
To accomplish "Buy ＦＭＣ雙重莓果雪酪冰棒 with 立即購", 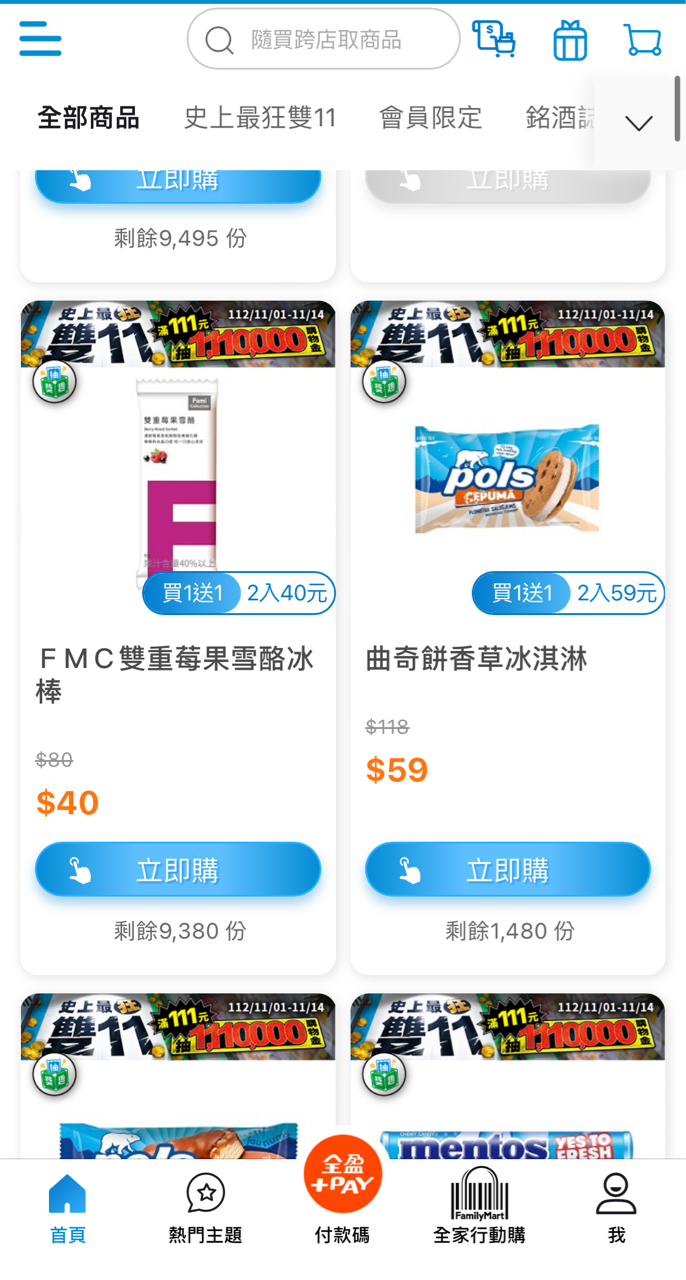I will 178,870.
